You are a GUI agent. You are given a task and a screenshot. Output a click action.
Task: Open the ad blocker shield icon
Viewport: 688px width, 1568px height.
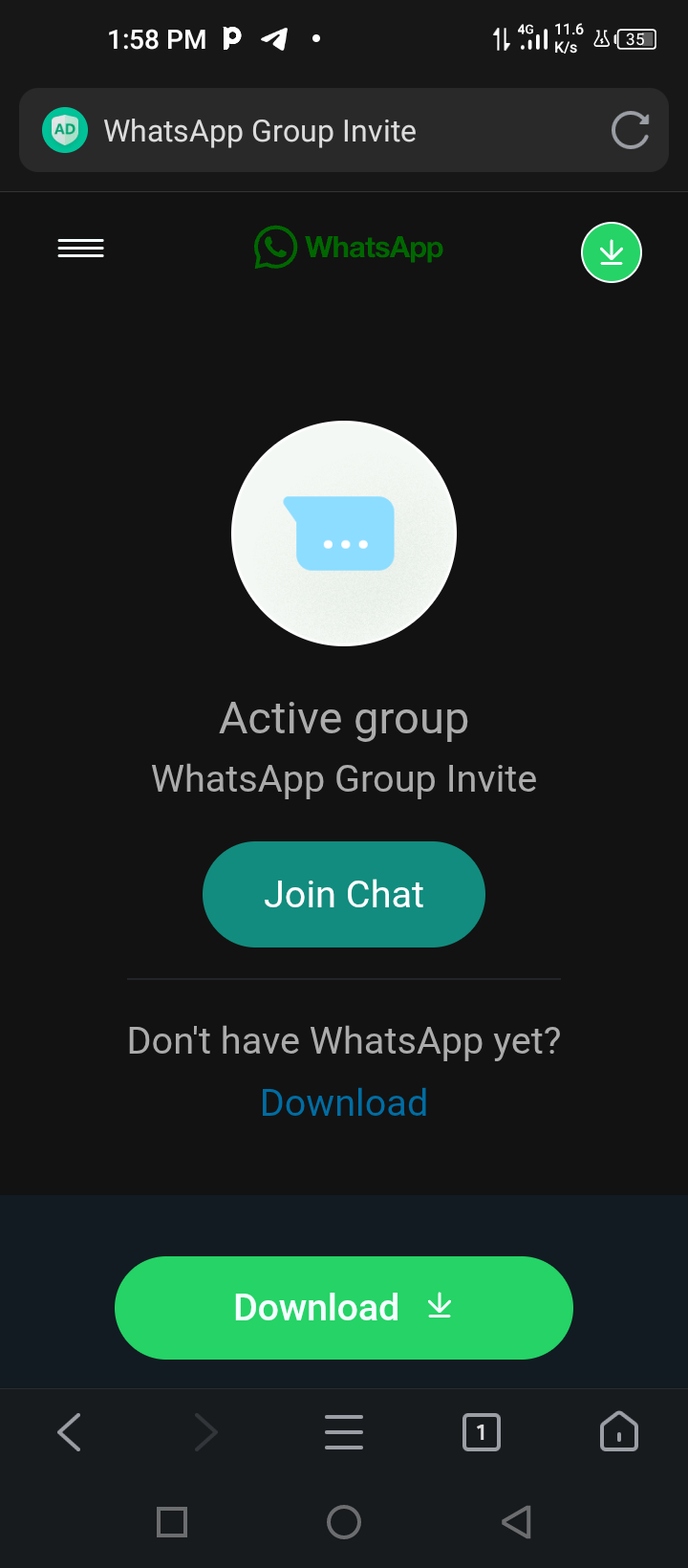[65, 130]
